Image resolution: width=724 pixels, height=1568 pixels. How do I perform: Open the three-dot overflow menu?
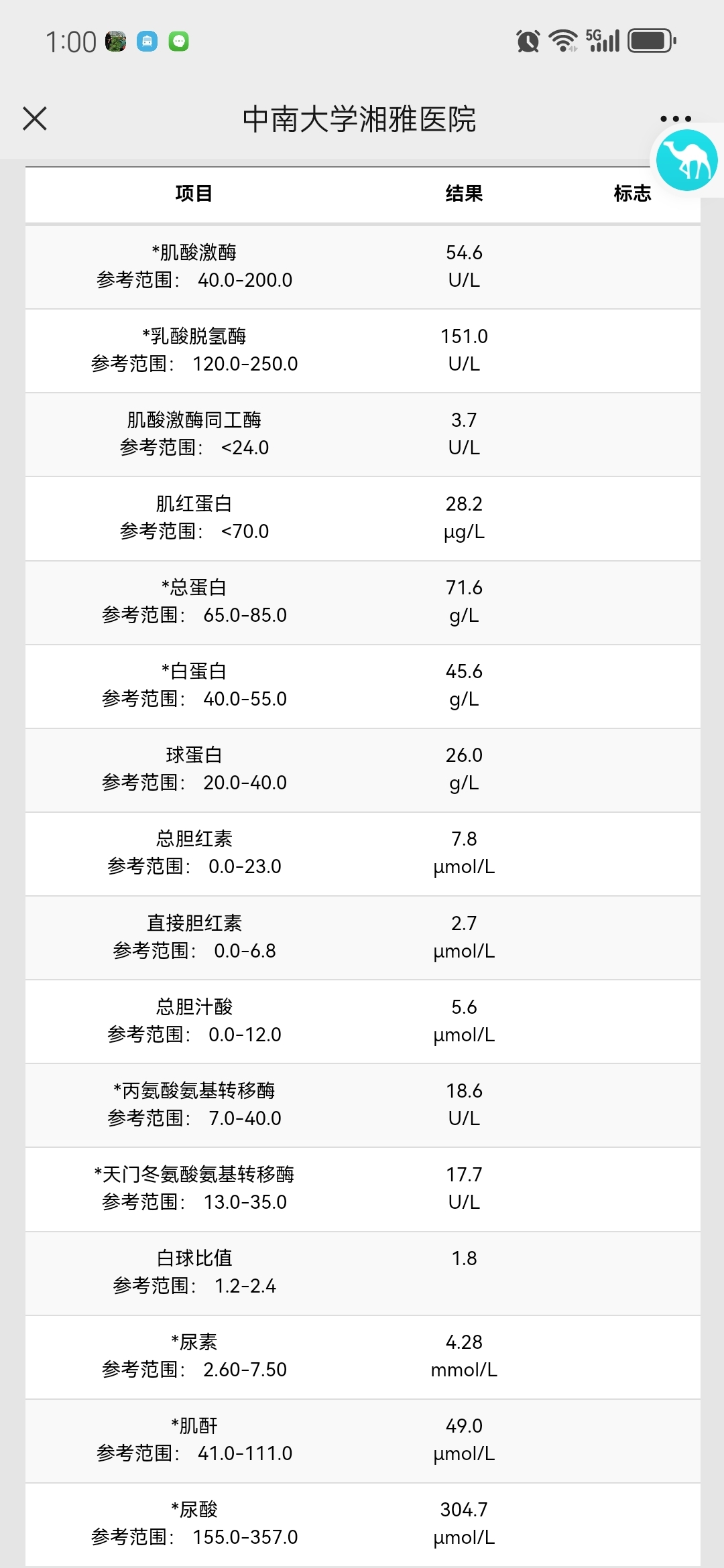675,119
